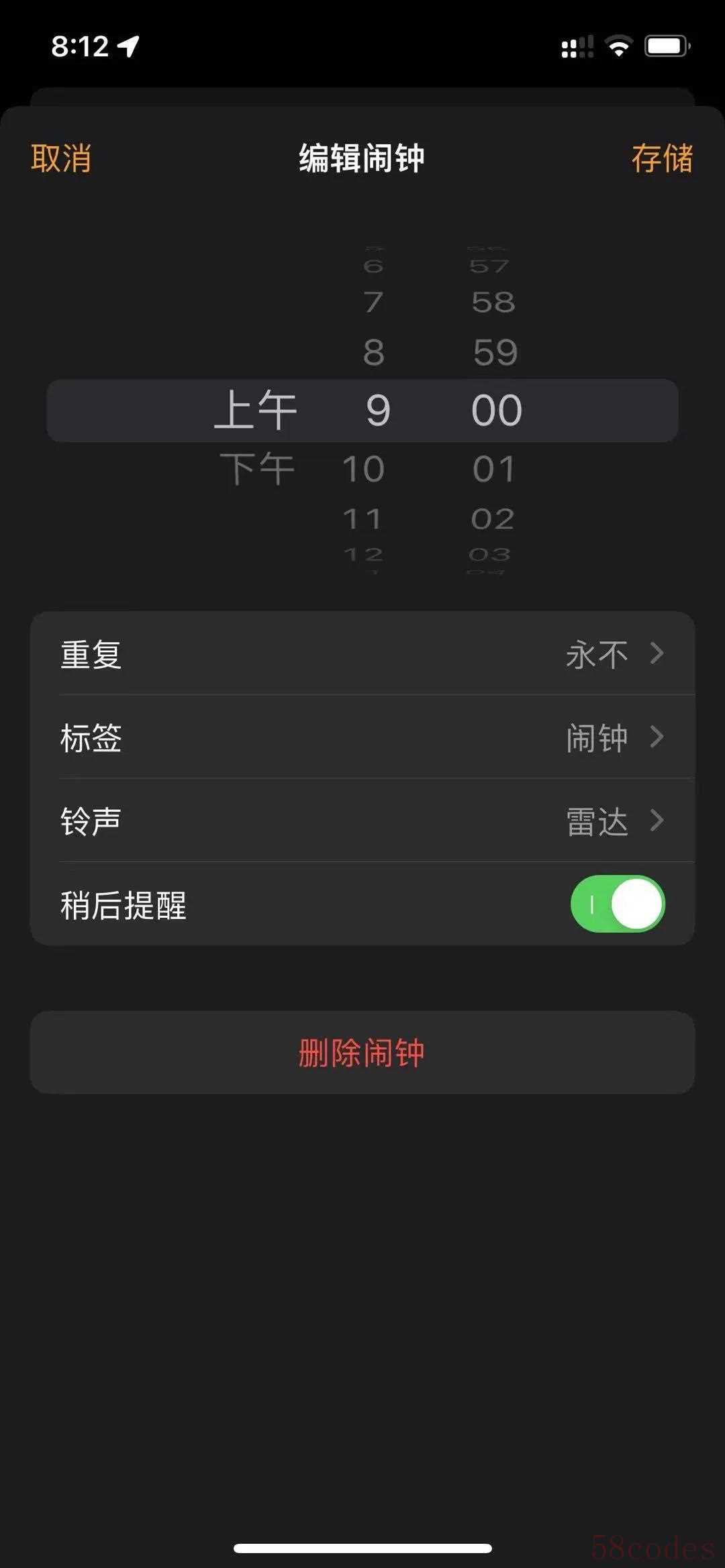
Task: Save the alarm with 存储
Action: [661, 159]
